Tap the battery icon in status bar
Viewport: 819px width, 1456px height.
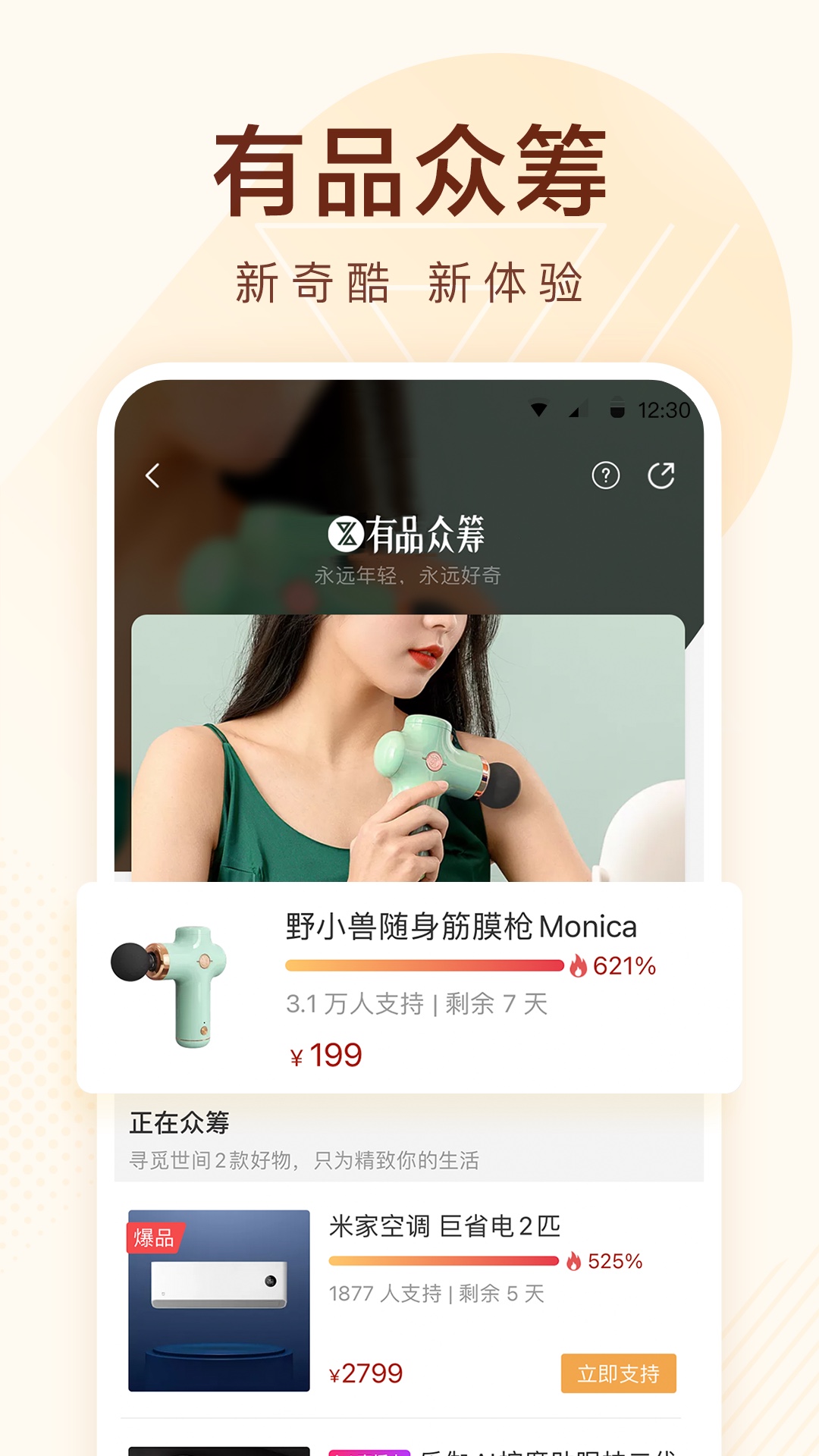[615, 407]
